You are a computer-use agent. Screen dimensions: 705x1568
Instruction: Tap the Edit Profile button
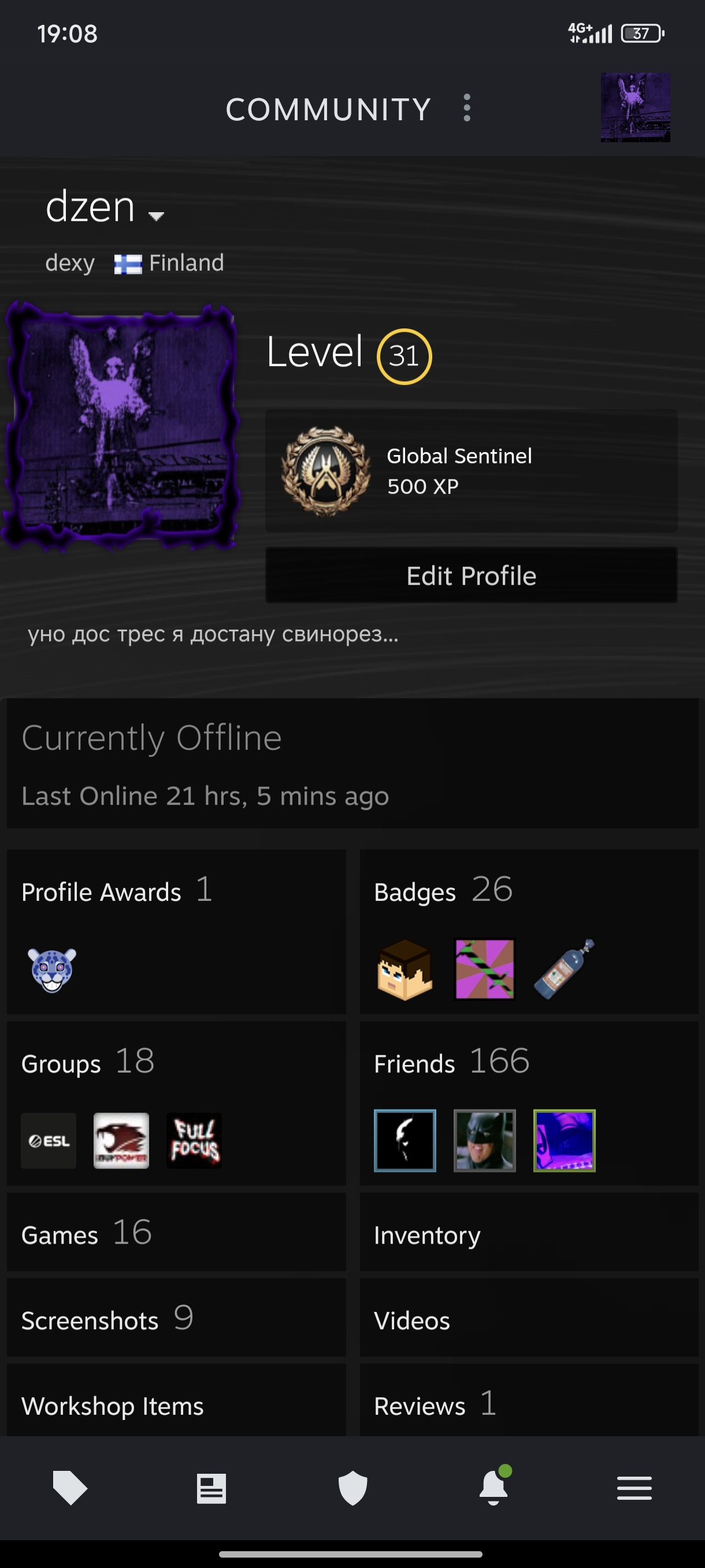[471, 575]
